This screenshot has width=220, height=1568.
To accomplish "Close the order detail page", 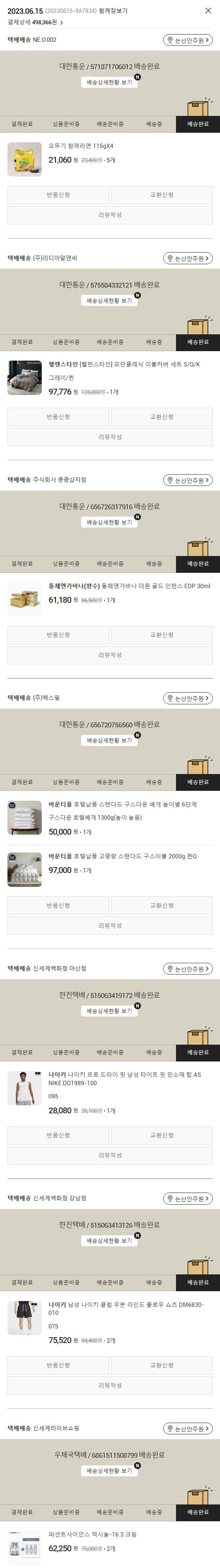I will click(208, 11).
